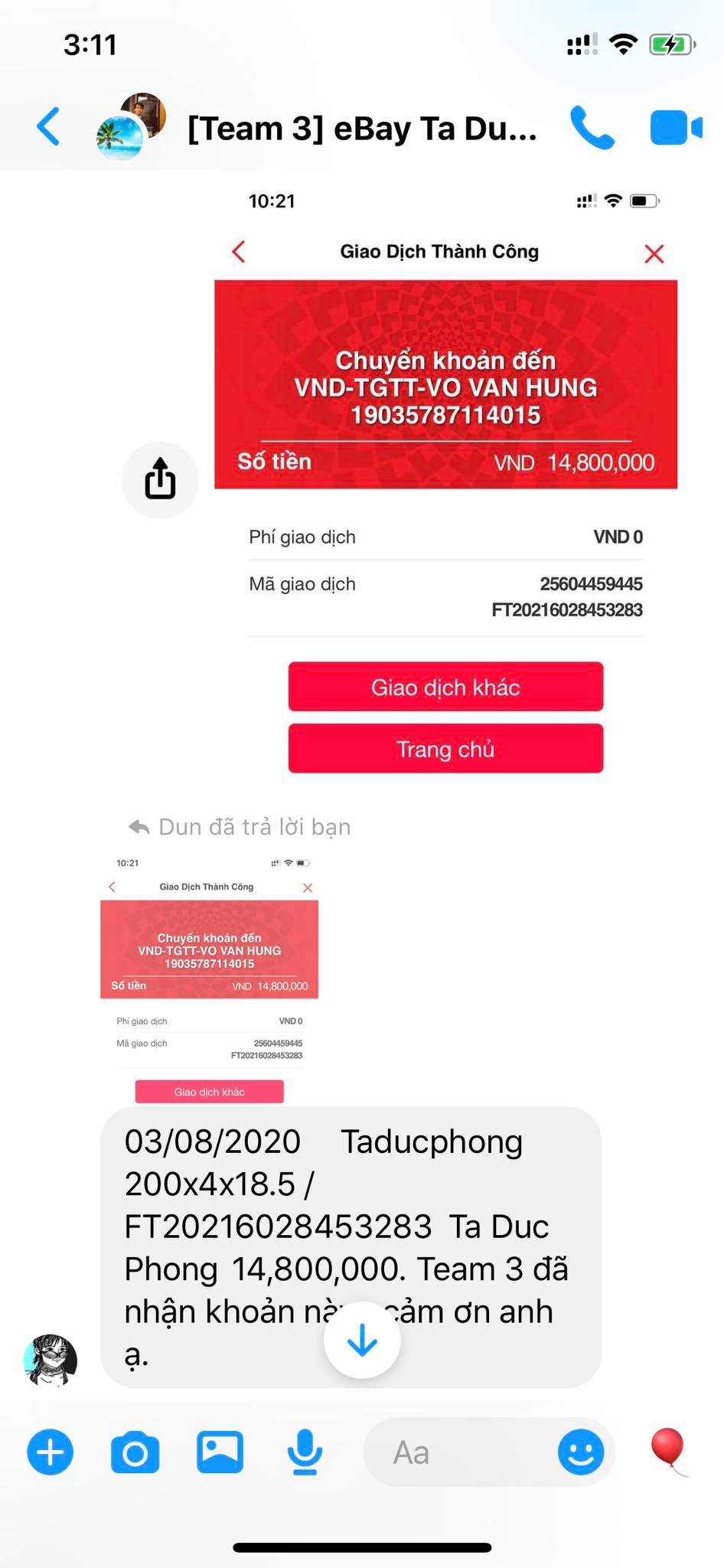The height and width of the screenshot is (1568, 724).
Task: Start a voice call with the group
Action: (592, 128)
